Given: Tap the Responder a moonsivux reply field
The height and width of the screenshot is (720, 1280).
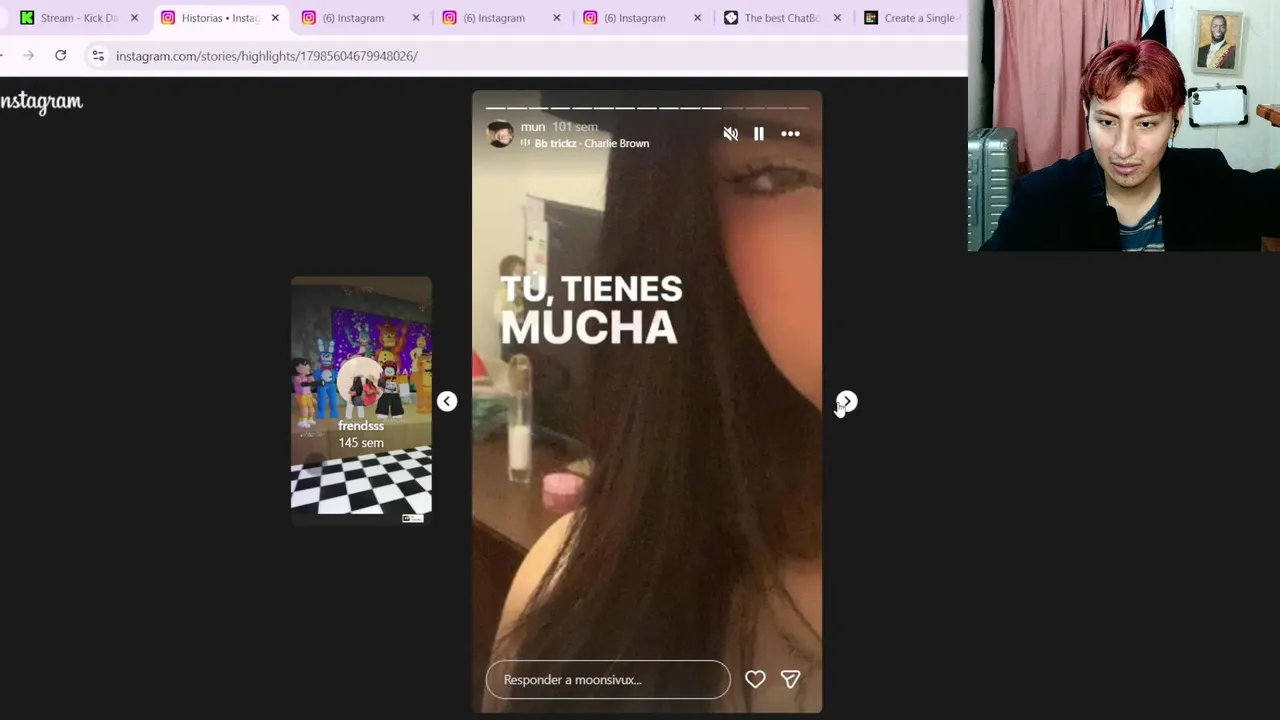Looking at the screenshot, I should 607,680.
